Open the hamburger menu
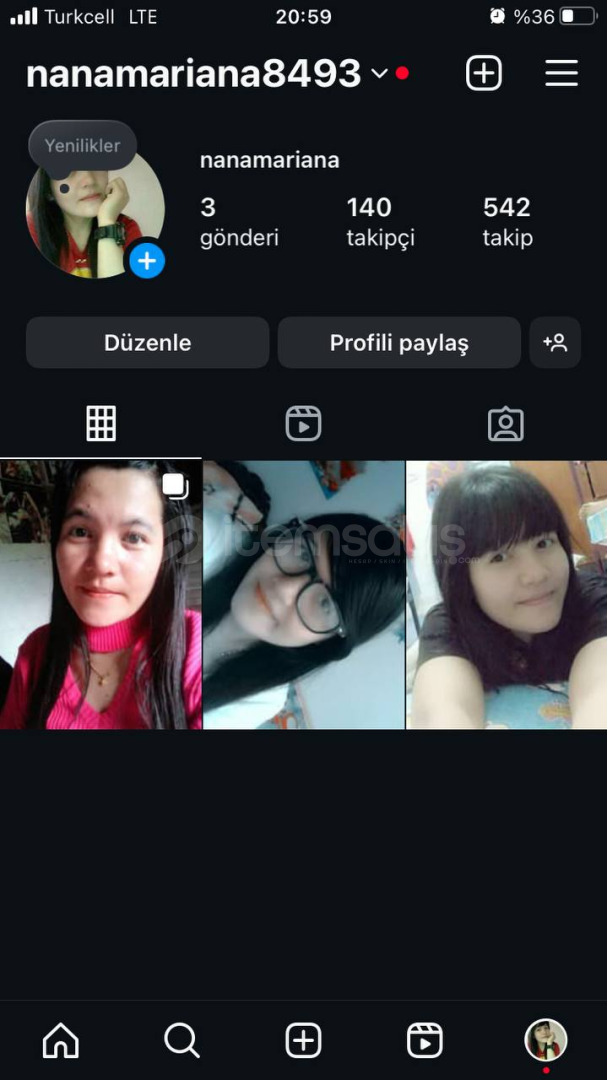 tap(561, 73)
